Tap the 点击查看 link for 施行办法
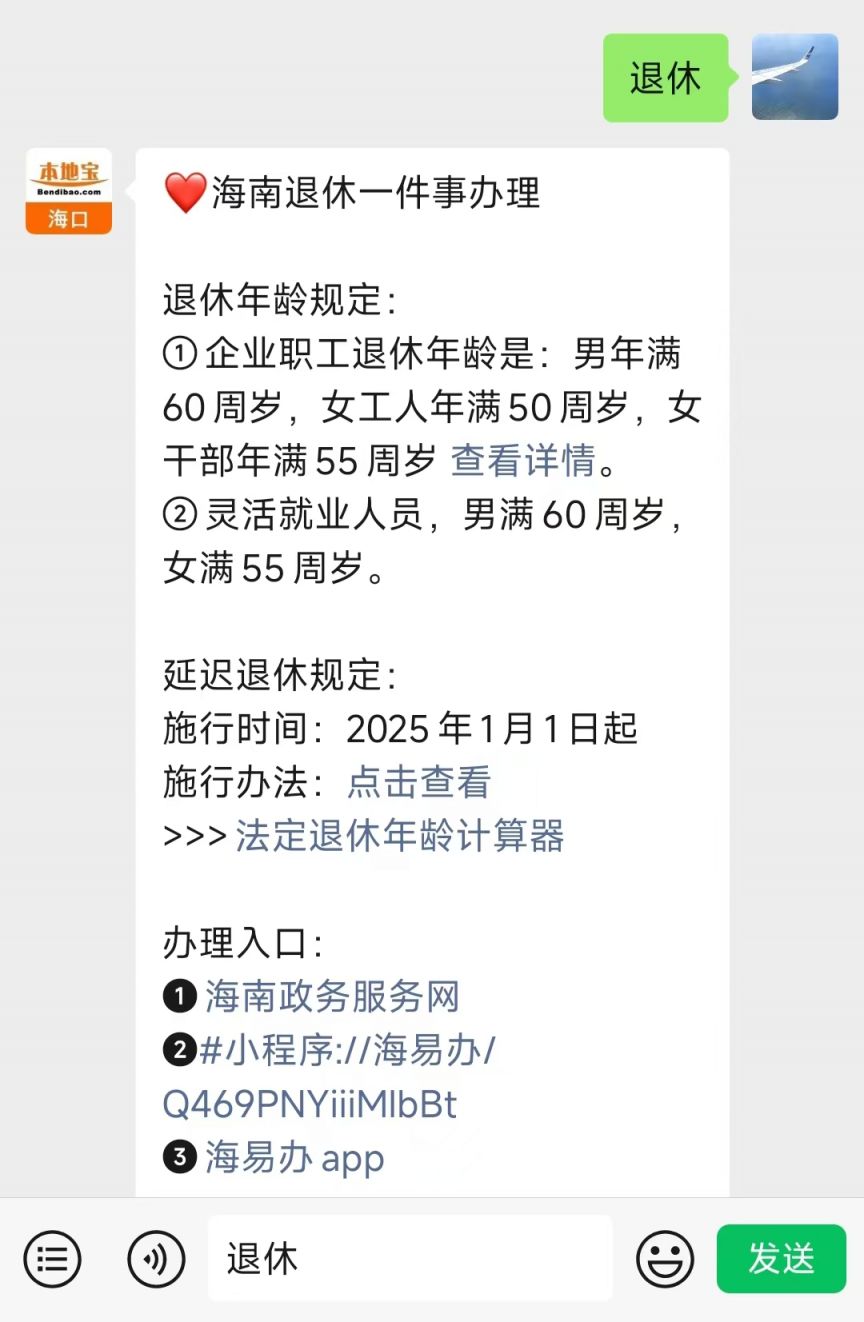864x1322 pixels. point(419,782)
